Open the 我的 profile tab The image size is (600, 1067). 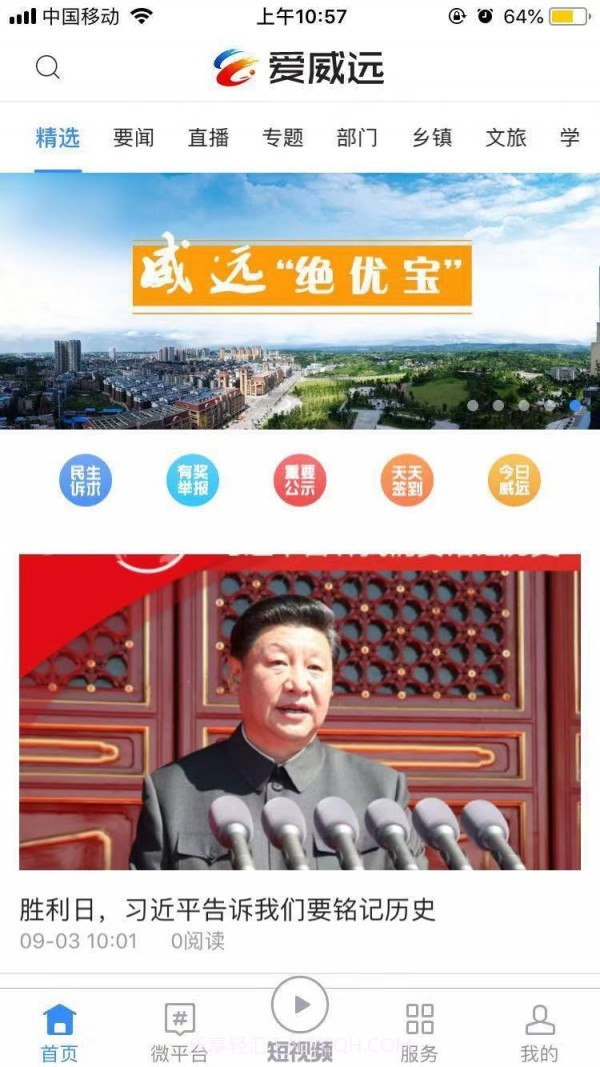point(539,1032)
